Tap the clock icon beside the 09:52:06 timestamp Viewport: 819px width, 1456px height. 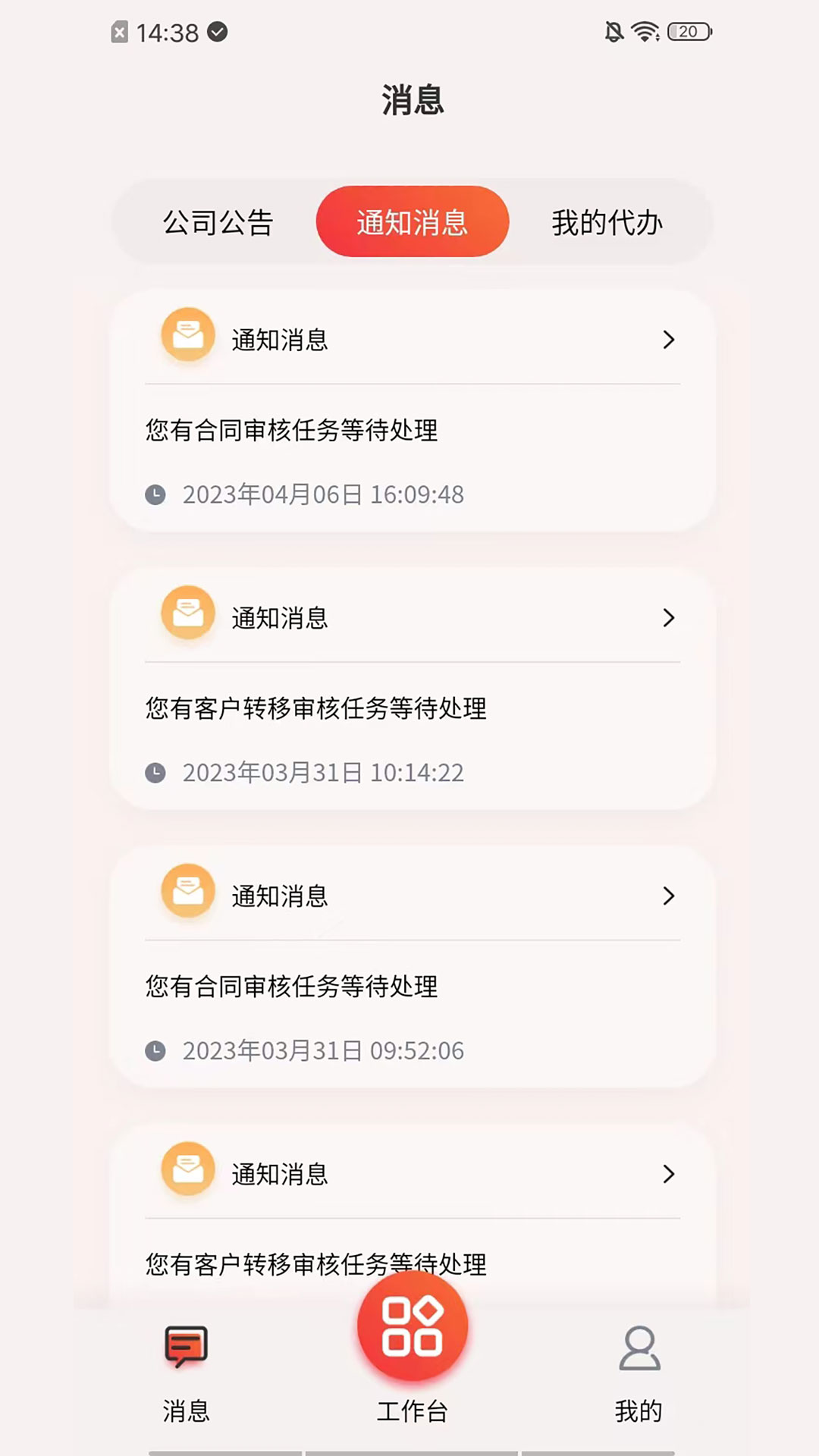point(155,1050)
